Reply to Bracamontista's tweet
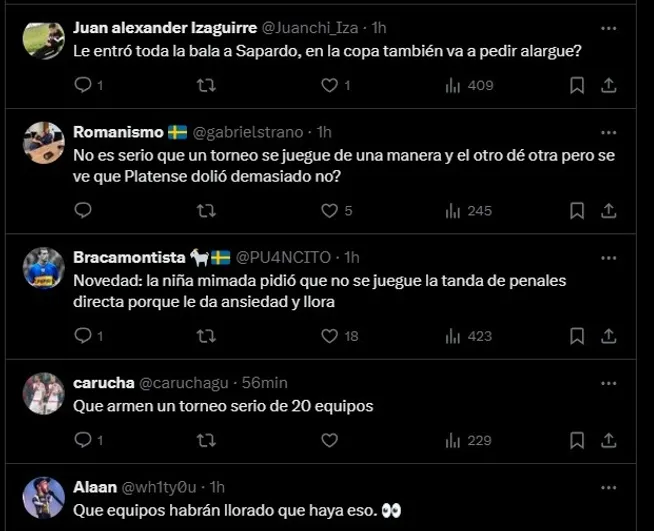This screenshot has width=654, height=531. (x=83, y=336)
